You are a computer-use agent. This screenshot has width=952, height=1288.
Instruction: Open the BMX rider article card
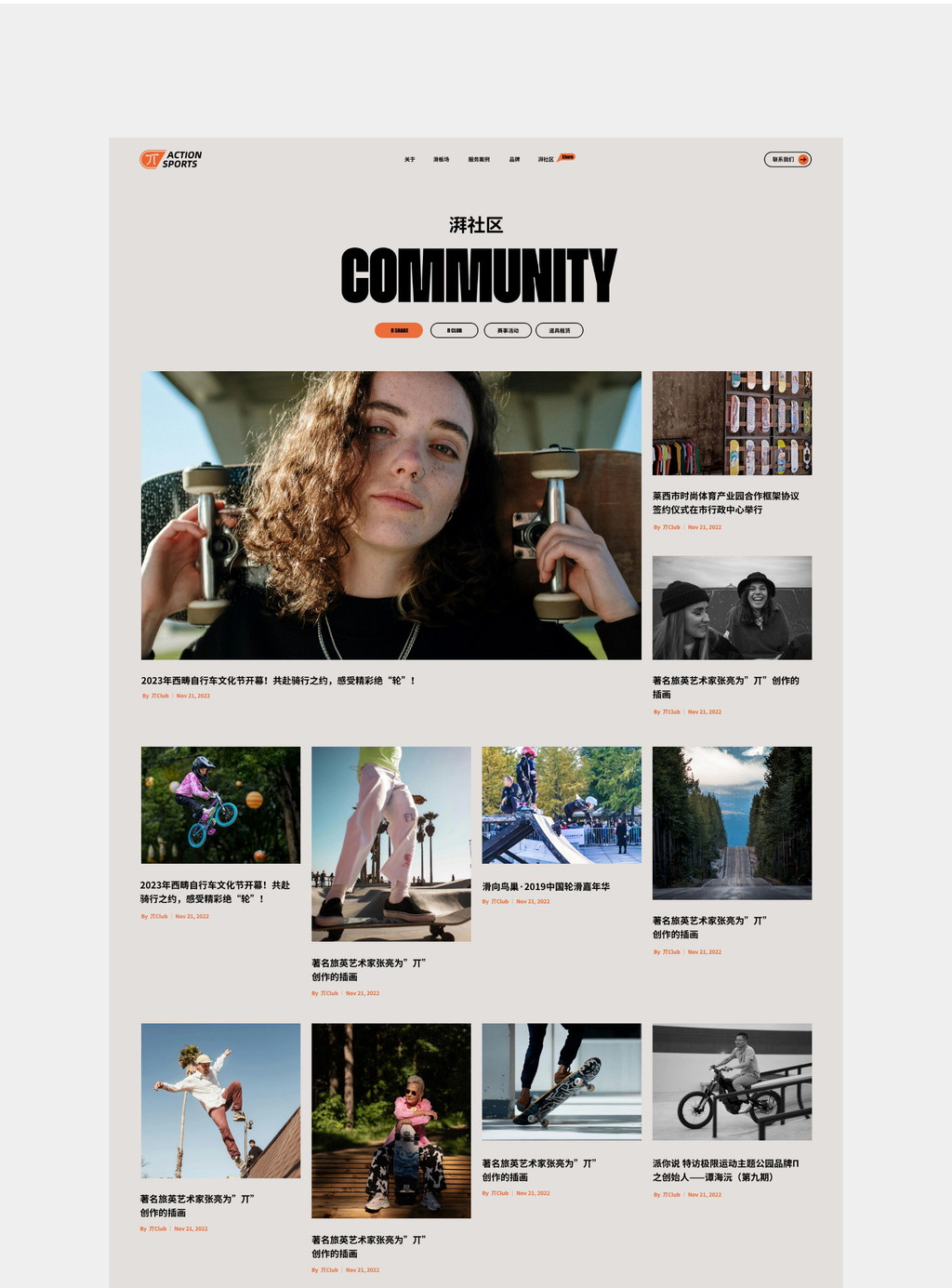(x=220, y=804)
